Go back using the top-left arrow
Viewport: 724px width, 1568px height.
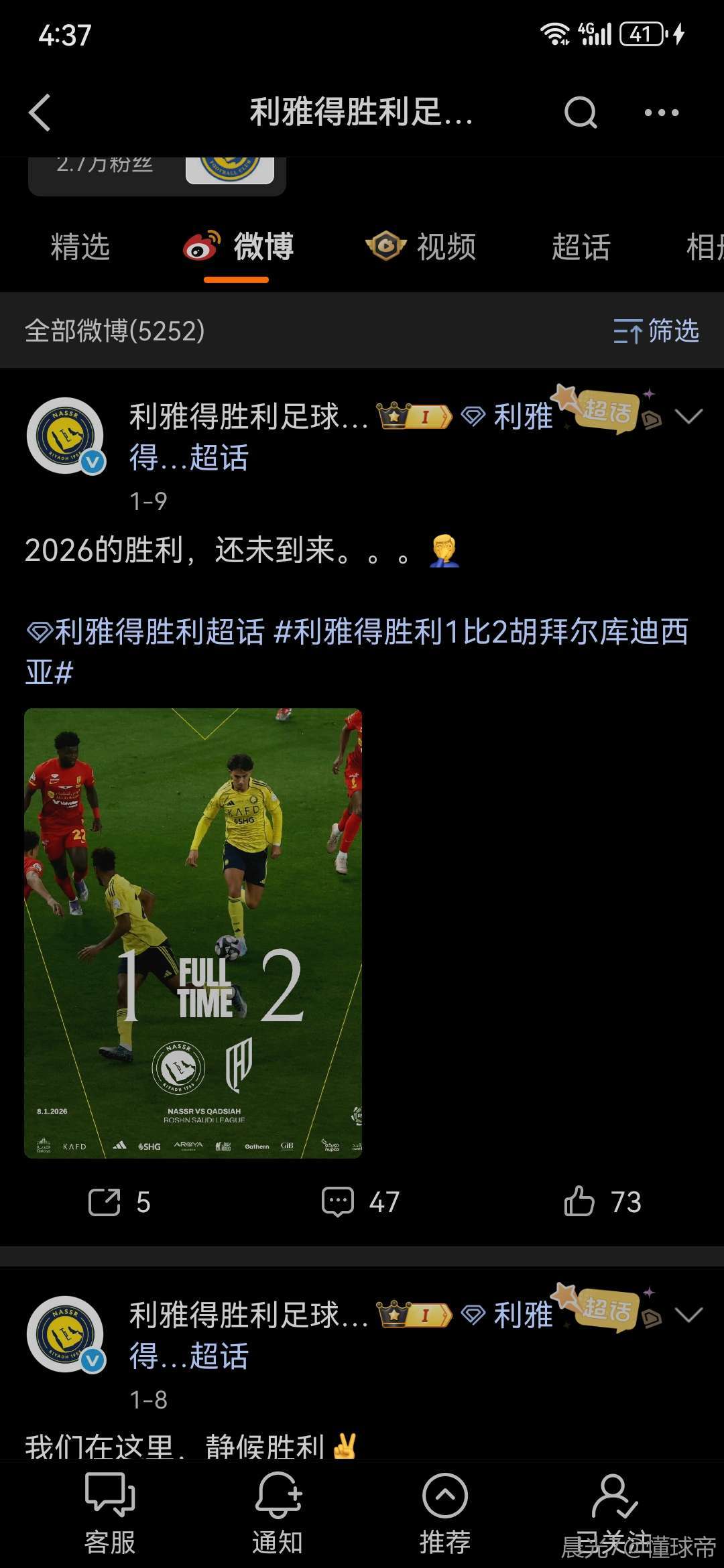coord(40,112)
